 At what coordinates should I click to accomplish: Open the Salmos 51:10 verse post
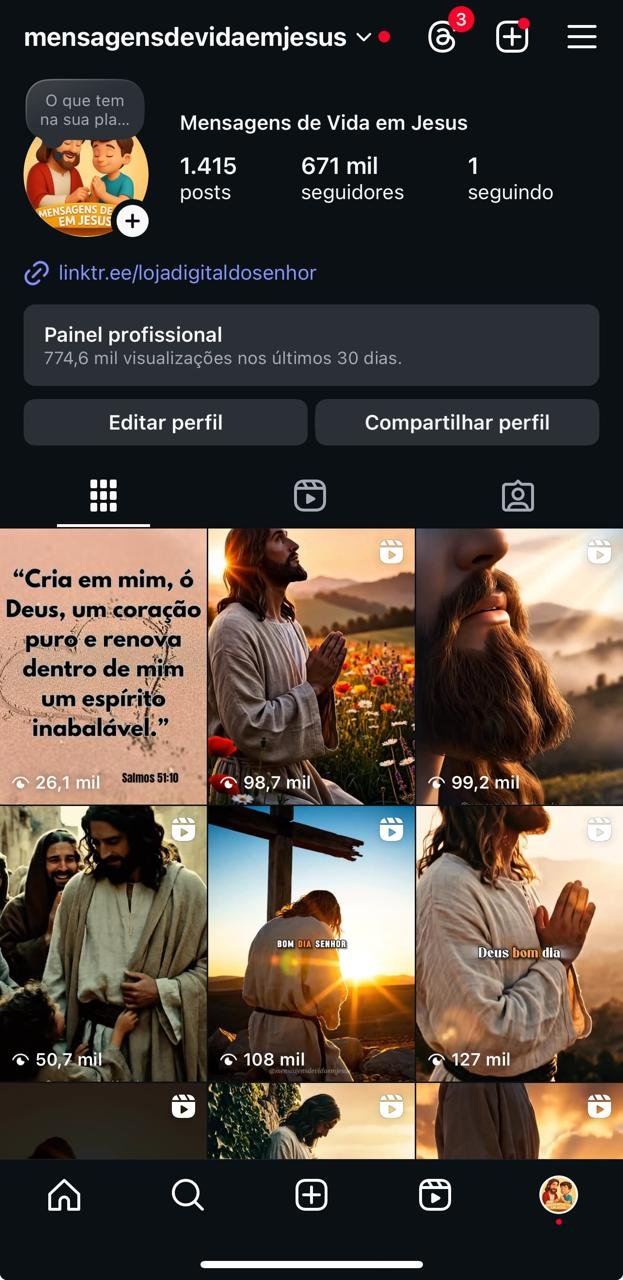tap(103, 666)
